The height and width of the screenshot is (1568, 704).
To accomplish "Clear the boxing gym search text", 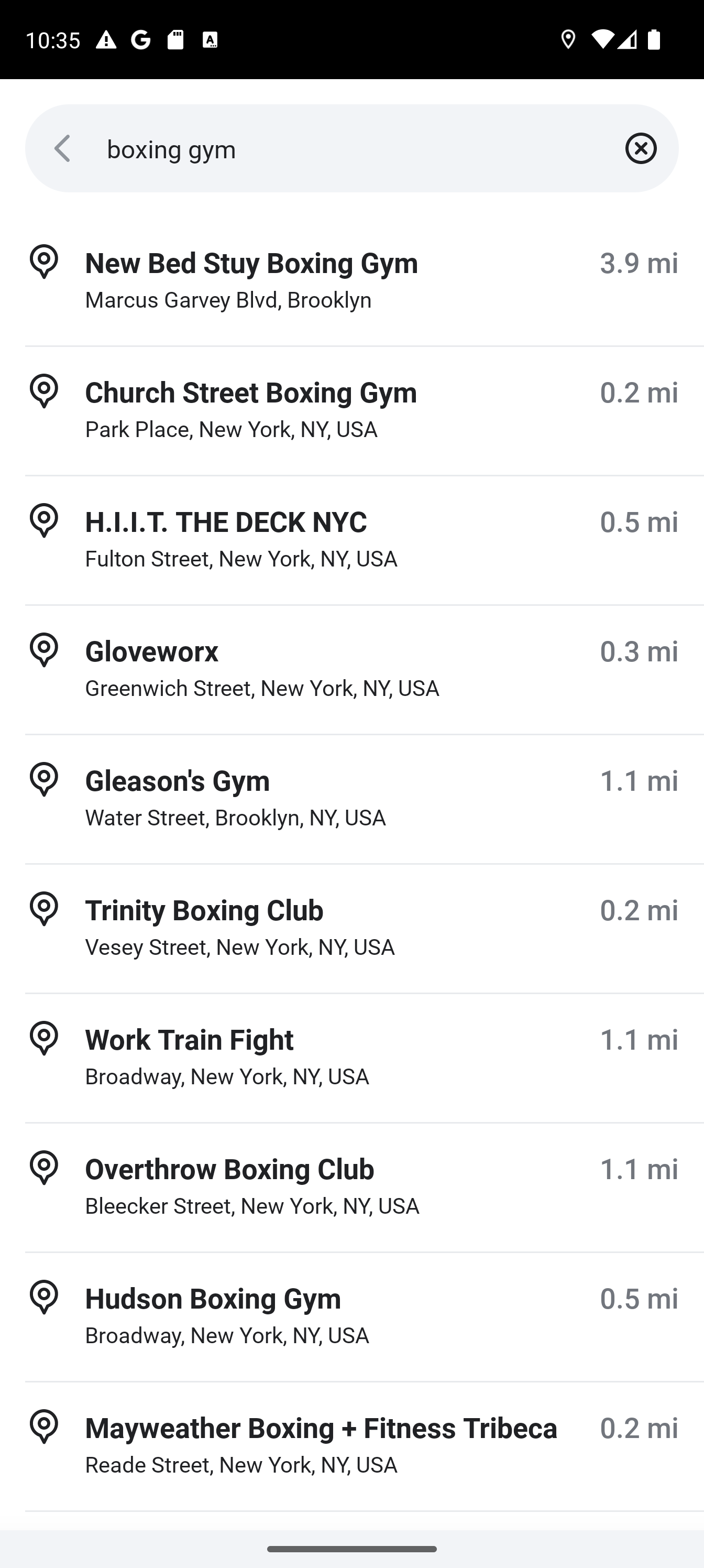I will pyautogui.click(x=641, y=148).
